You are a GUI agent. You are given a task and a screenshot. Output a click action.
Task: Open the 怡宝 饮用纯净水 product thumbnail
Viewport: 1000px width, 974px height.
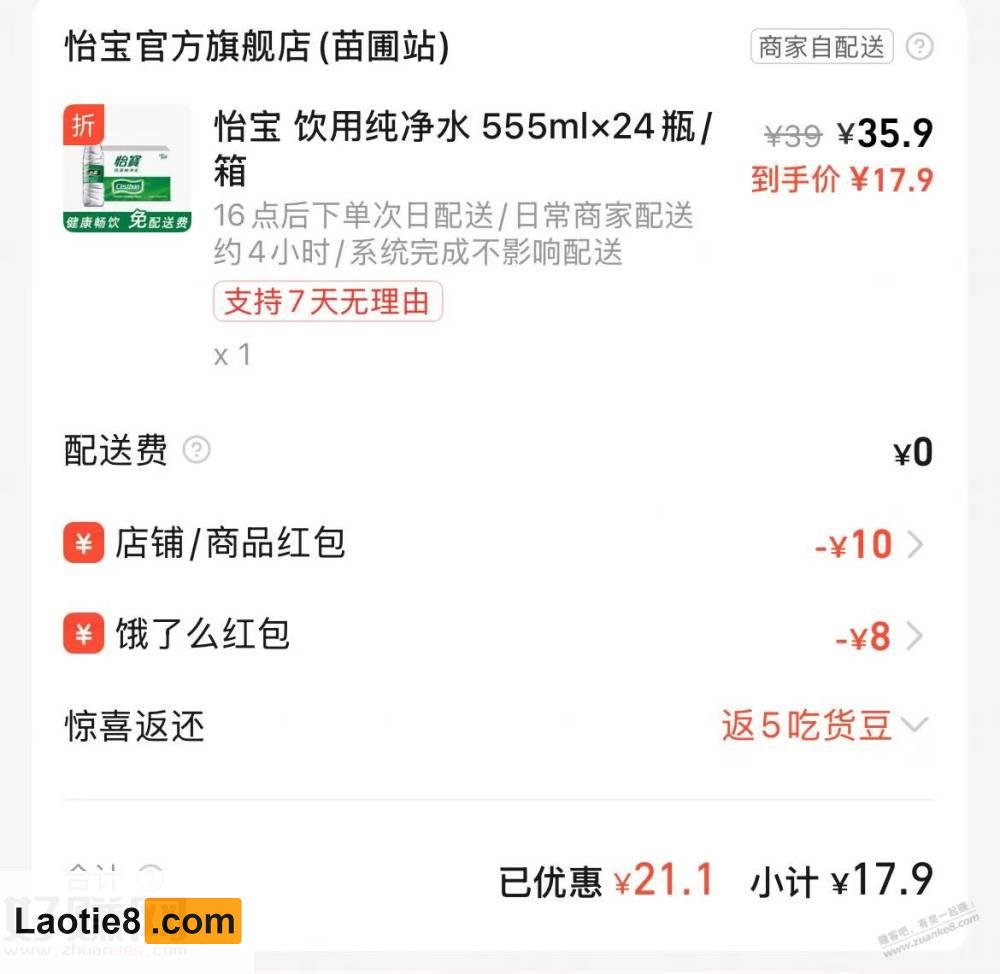click(x=126, y=168)
